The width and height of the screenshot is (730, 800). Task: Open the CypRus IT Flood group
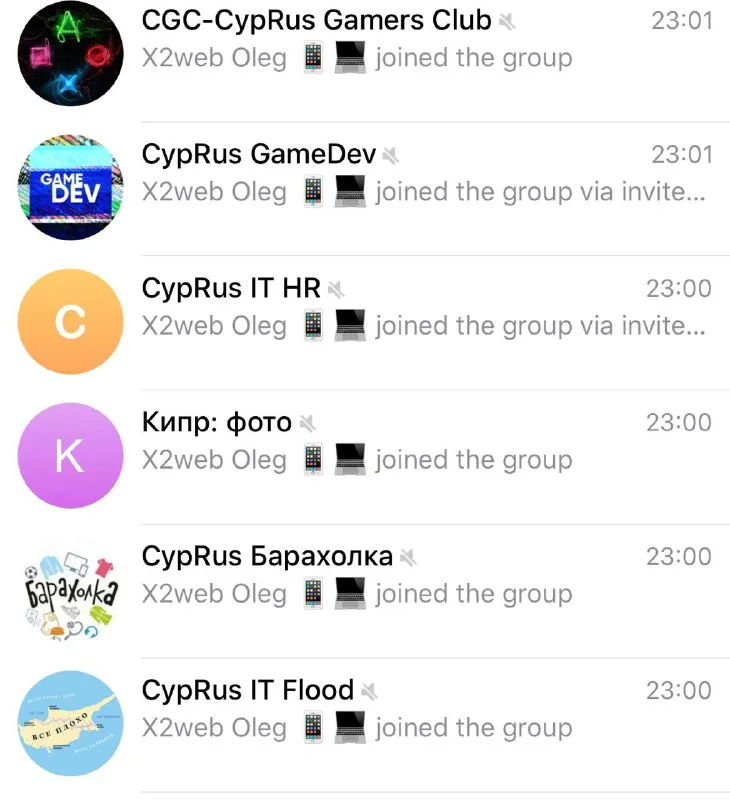400,709
